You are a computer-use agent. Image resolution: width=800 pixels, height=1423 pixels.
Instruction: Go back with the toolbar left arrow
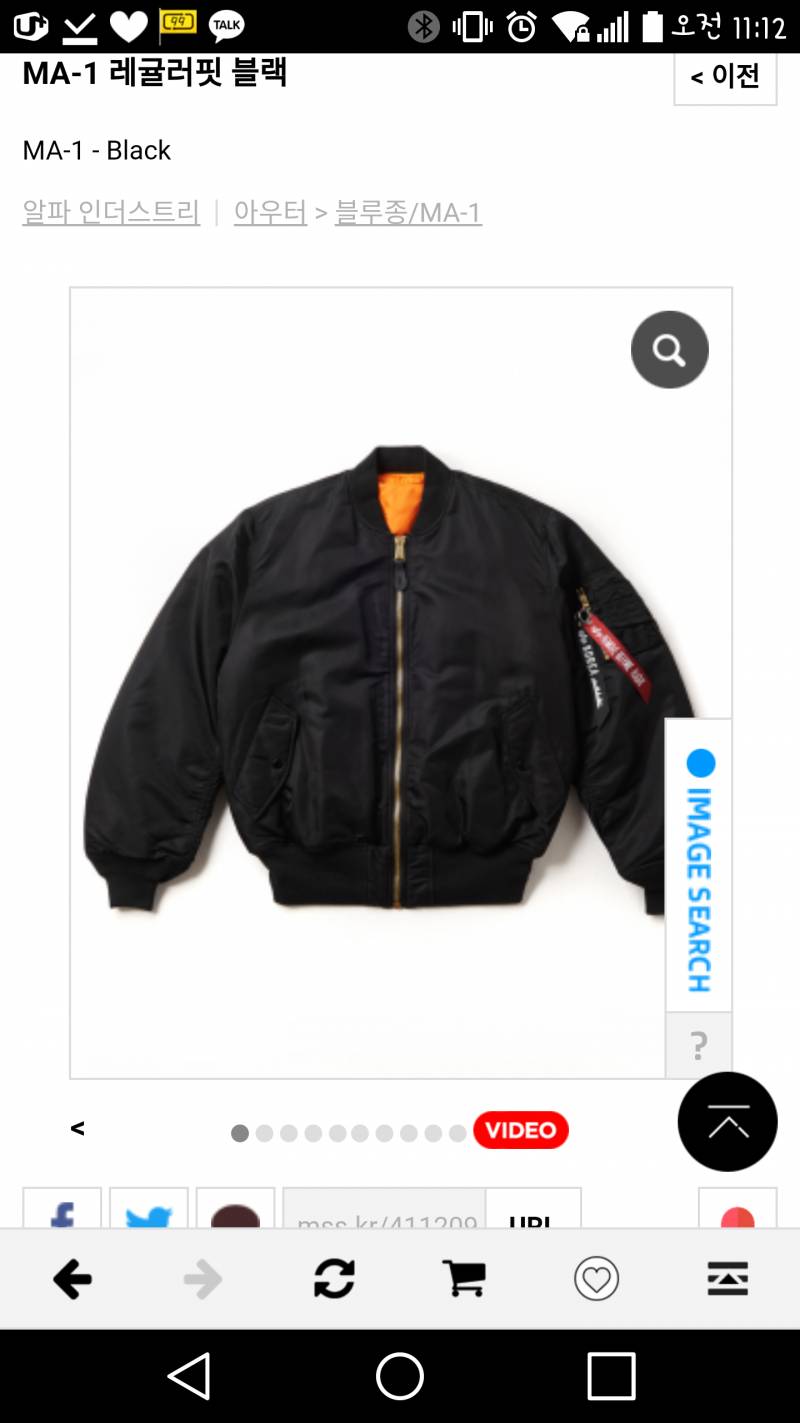(x=72, y=1279)
